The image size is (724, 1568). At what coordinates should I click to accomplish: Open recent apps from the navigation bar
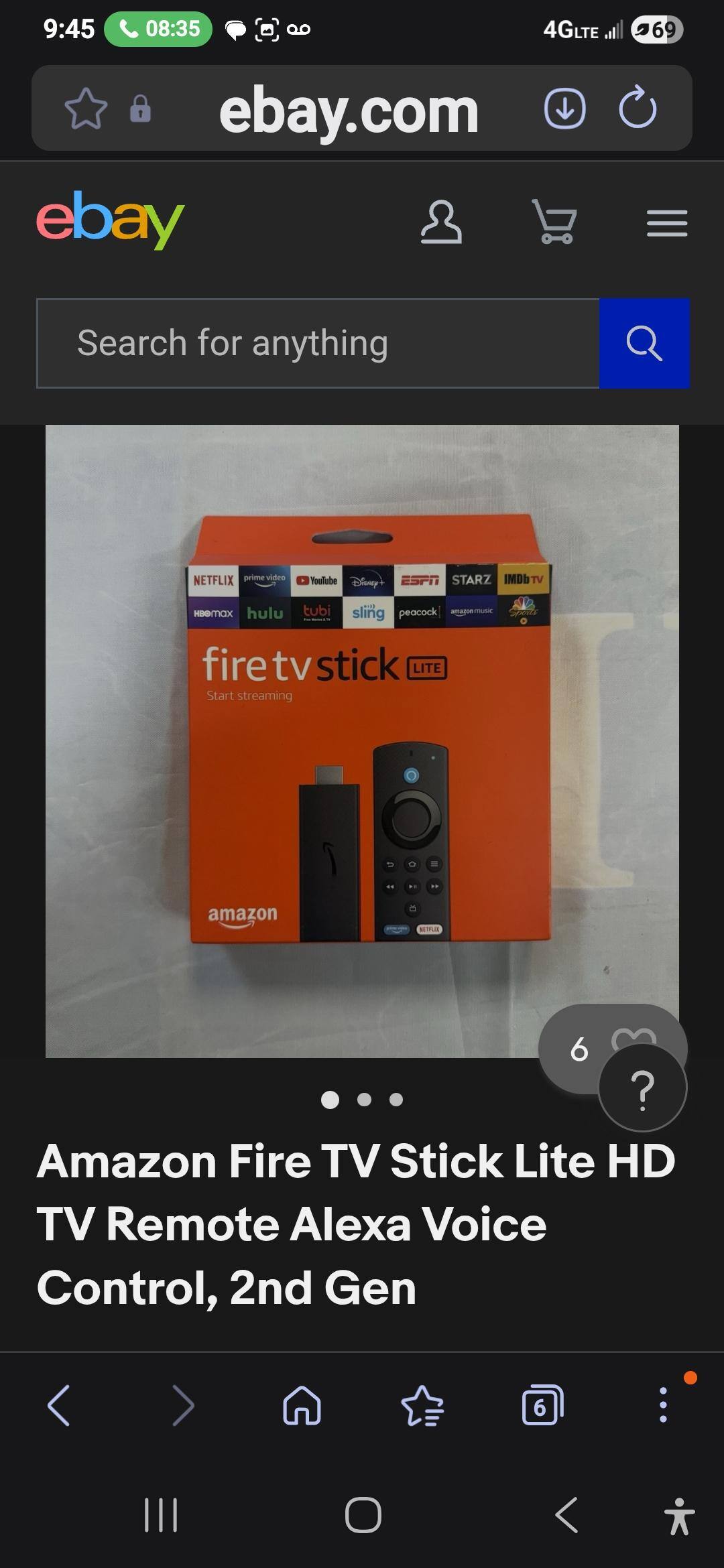tap(161, 1515)
